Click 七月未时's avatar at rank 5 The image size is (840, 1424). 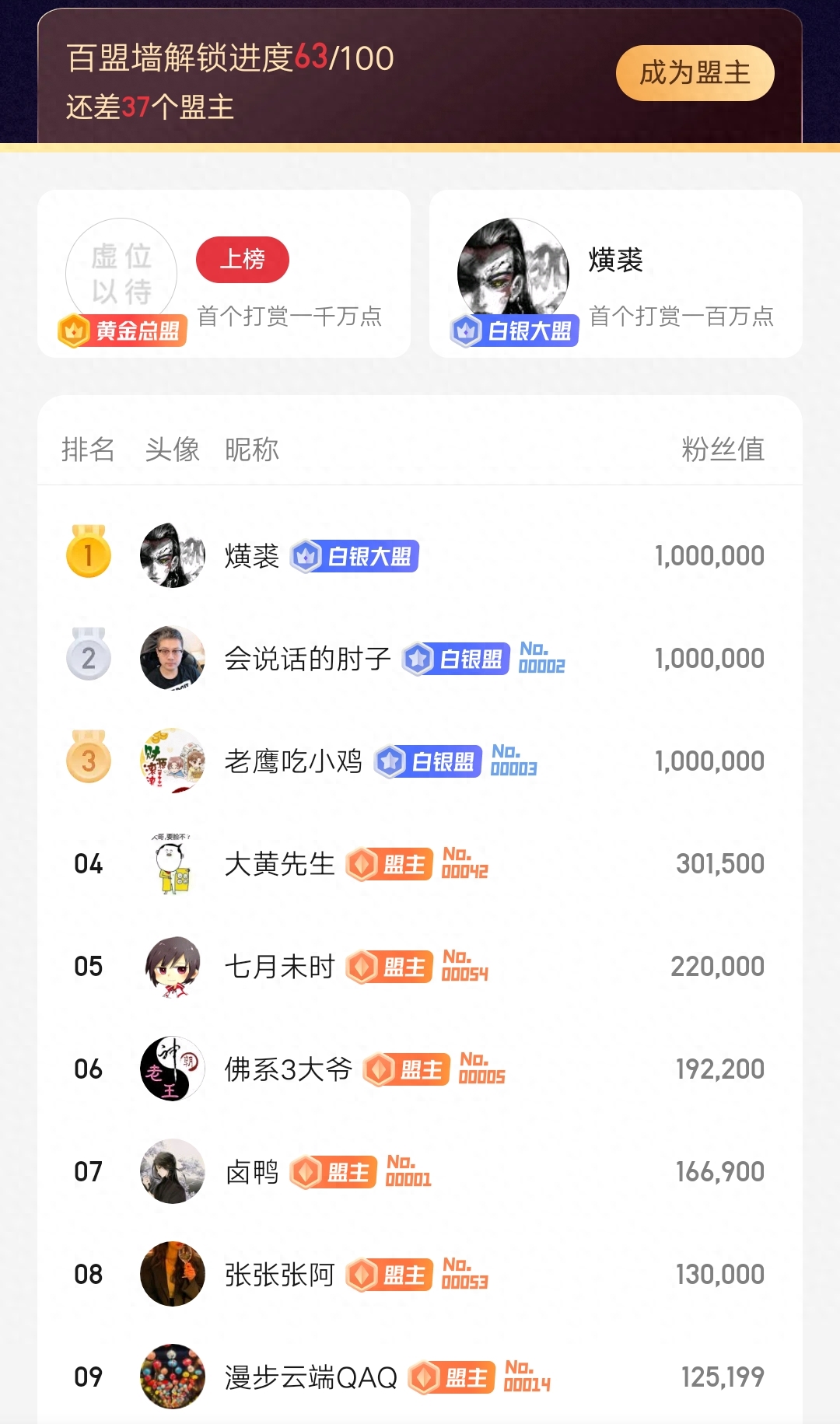pos(171,965)
